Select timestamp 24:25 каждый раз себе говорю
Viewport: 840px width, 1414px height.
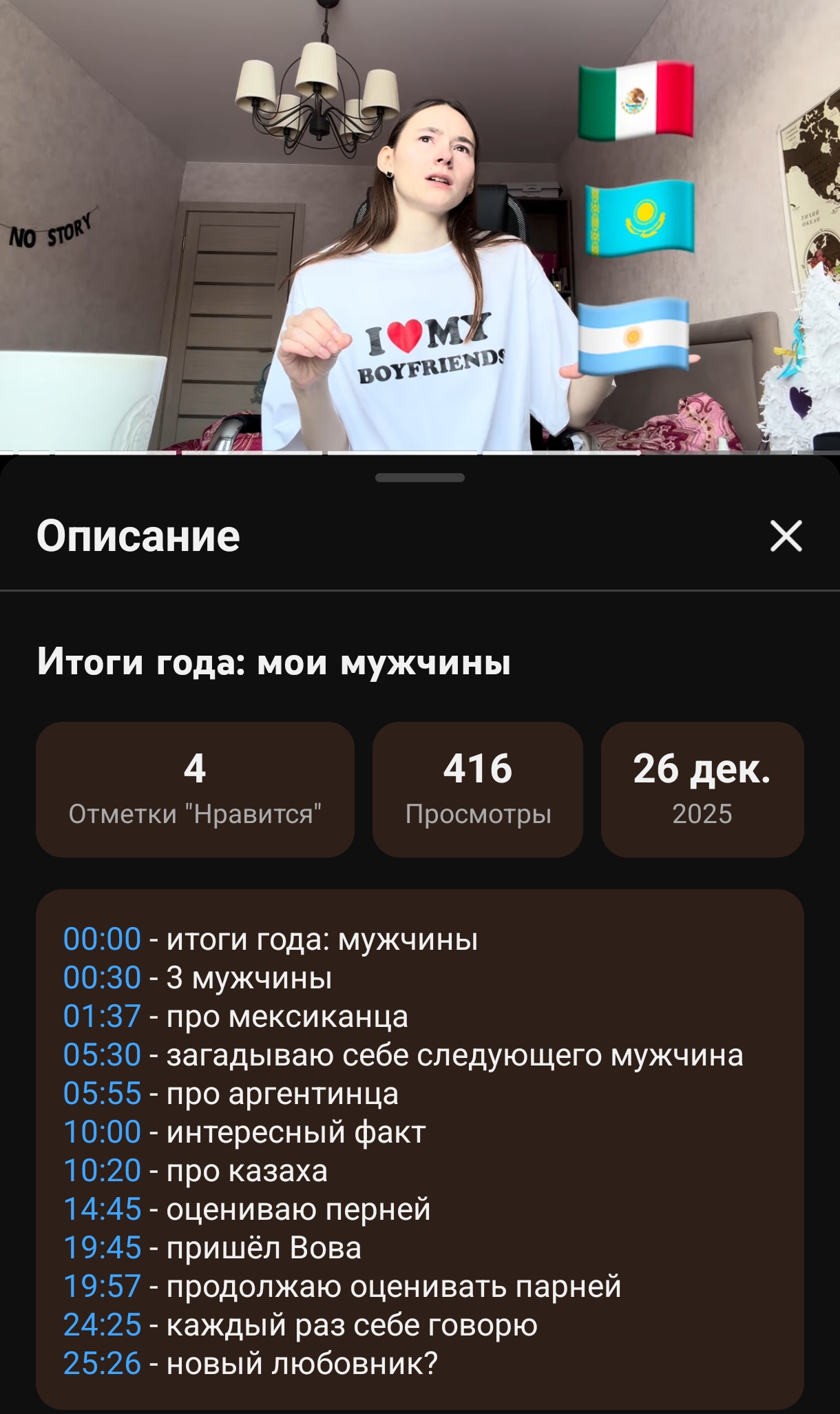coord(102,1325)
